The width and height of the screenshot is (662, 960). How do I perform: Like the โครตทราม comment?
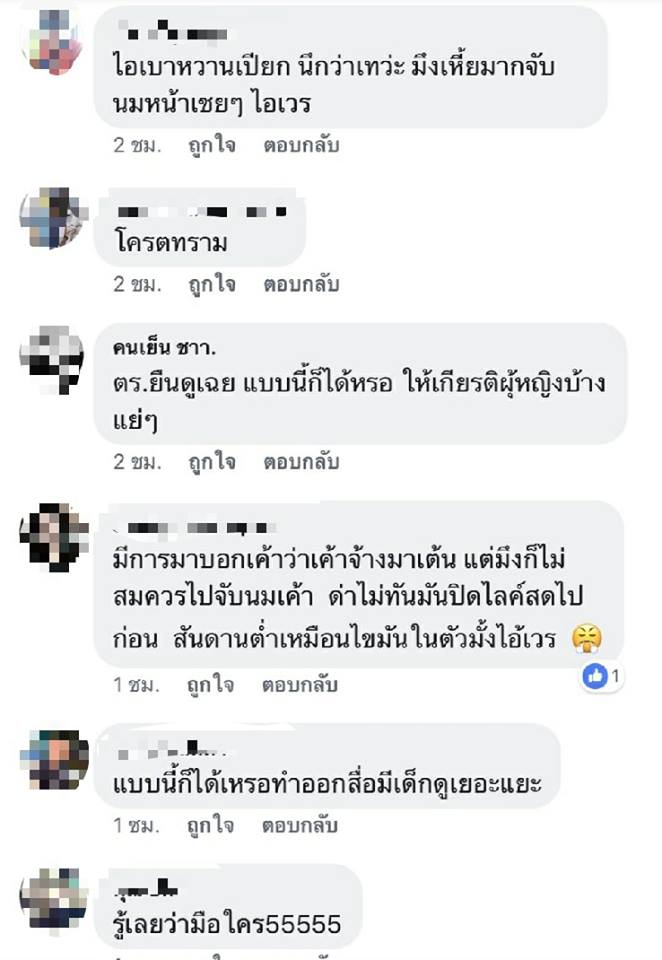click(211, 284)
